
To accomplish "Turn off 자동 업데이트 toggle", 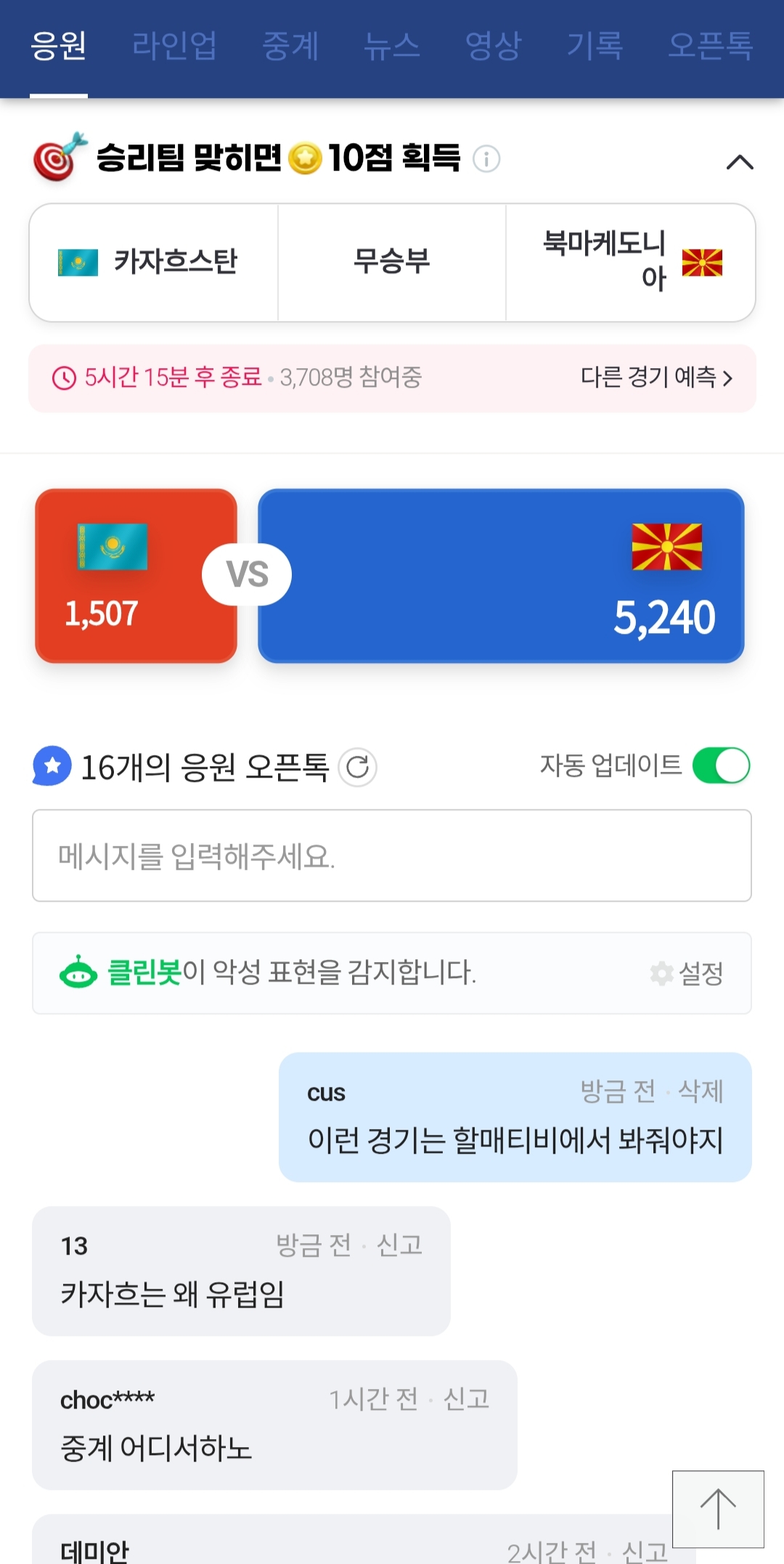I will tap(721, 765).
